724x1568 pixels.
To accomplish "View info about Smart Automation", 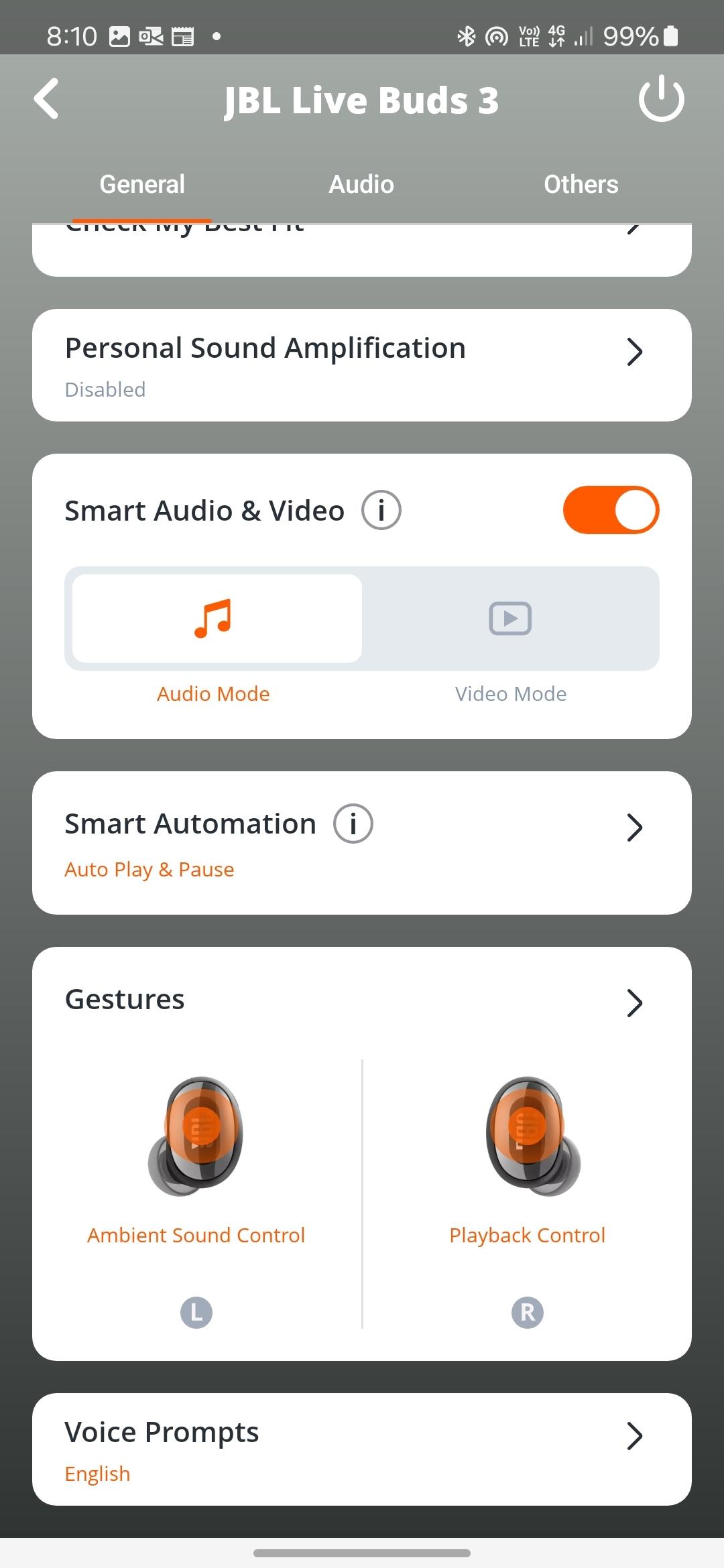I will click(353, 824).
